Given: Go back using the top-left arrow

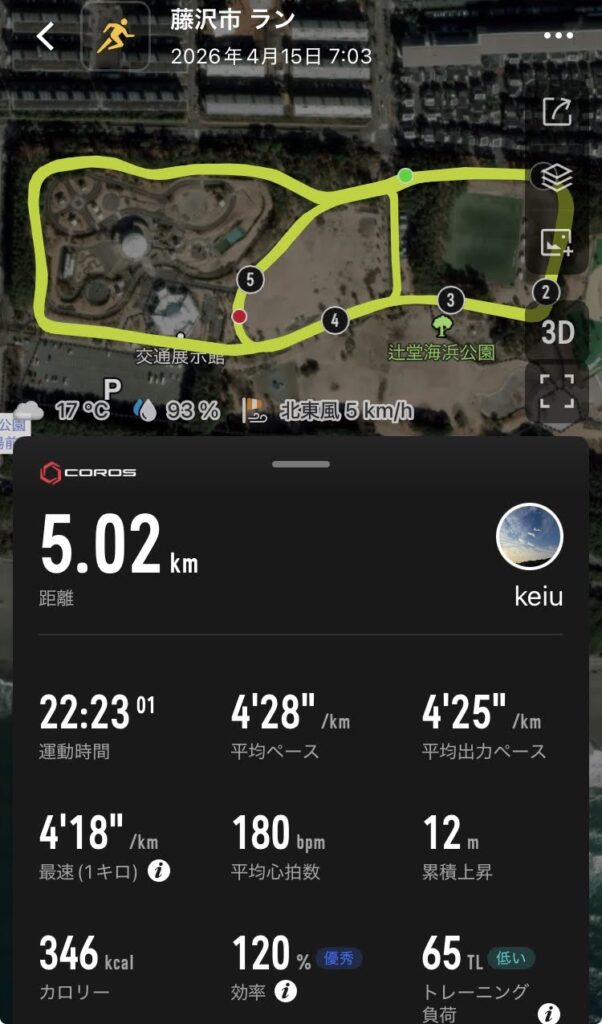Looking at the screenshot, I should pos(45,37).
